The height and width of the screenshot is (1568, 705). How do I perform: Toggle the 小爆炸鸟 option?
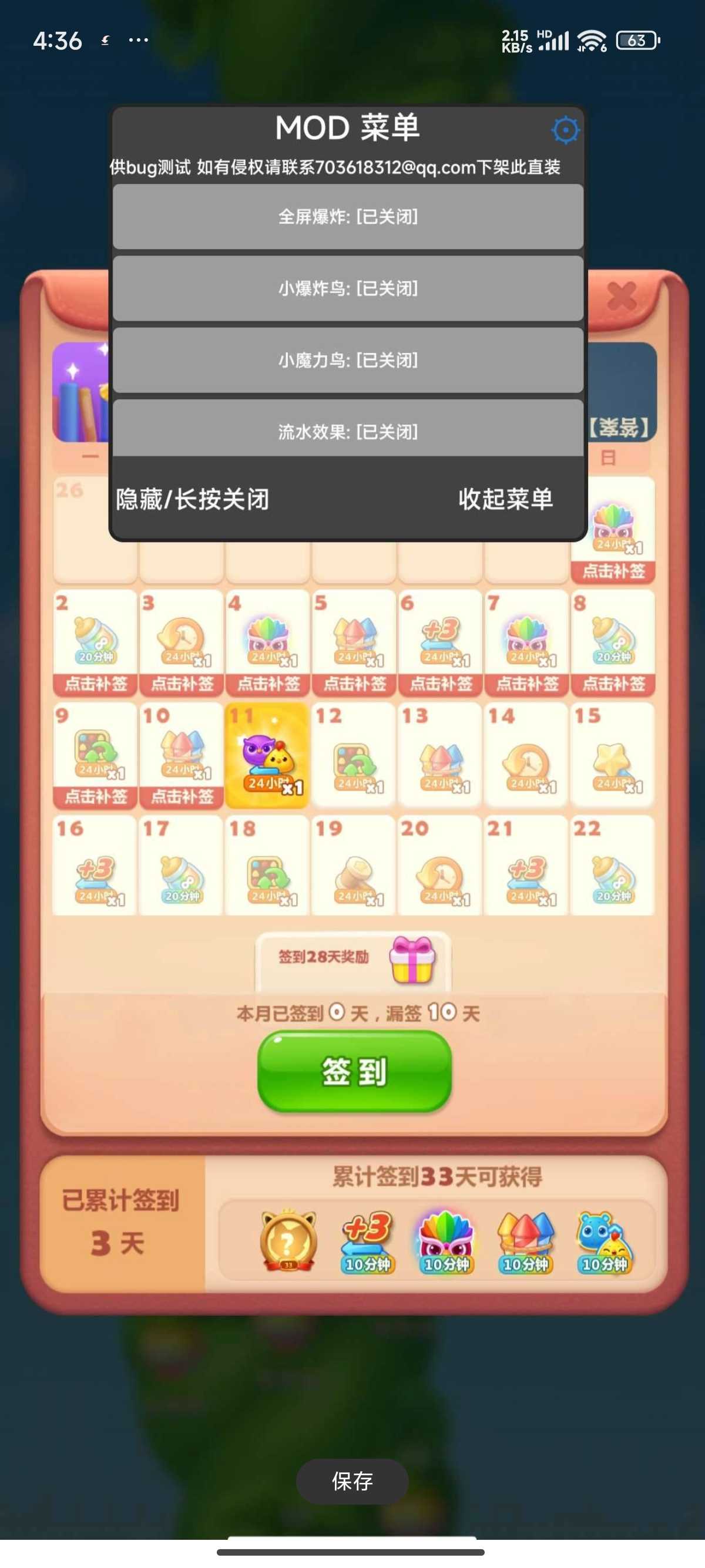[348, 288]
